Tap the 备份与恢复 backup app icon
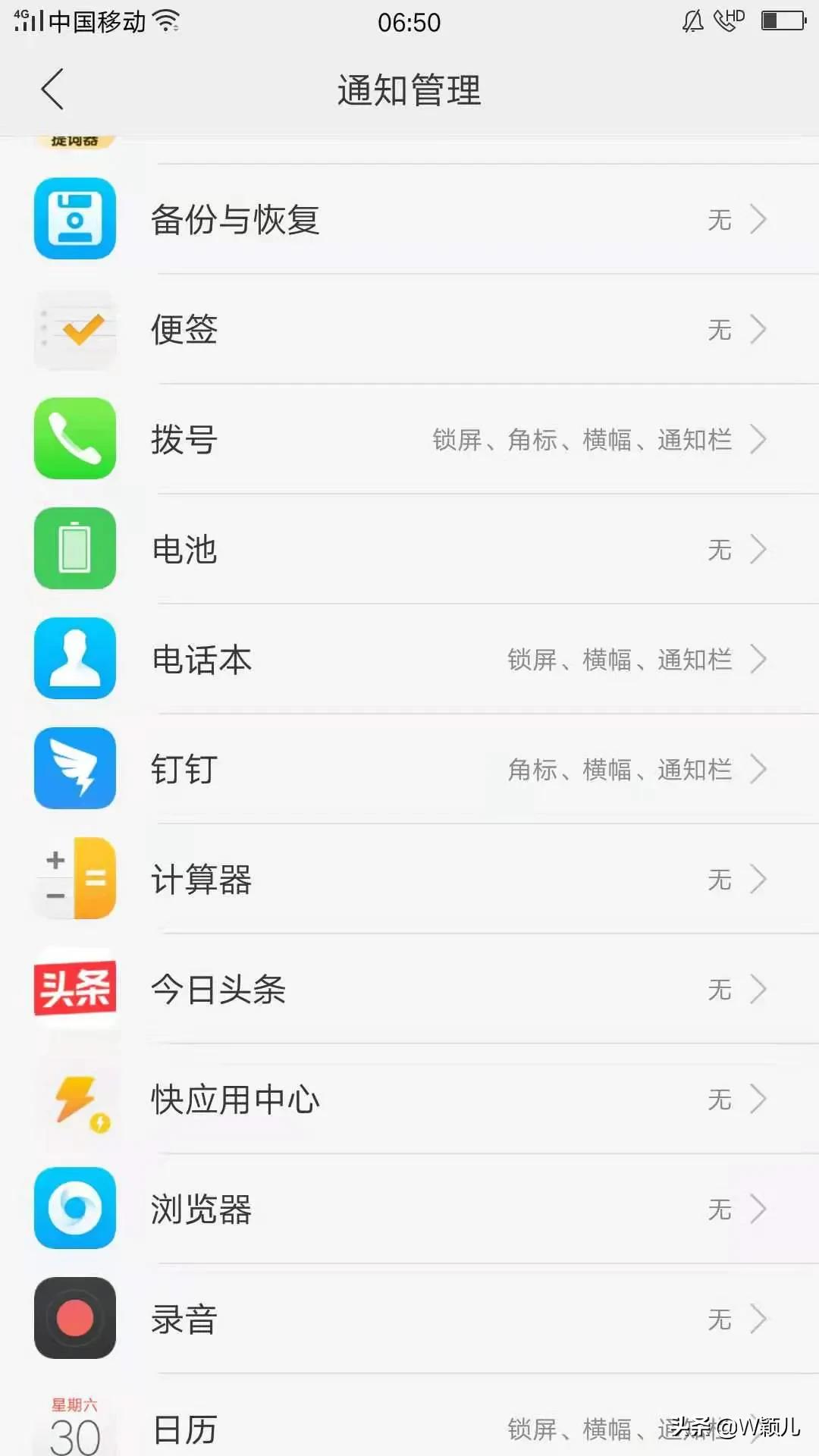Screen dimensions: 819x1456 tap(74, 219)
